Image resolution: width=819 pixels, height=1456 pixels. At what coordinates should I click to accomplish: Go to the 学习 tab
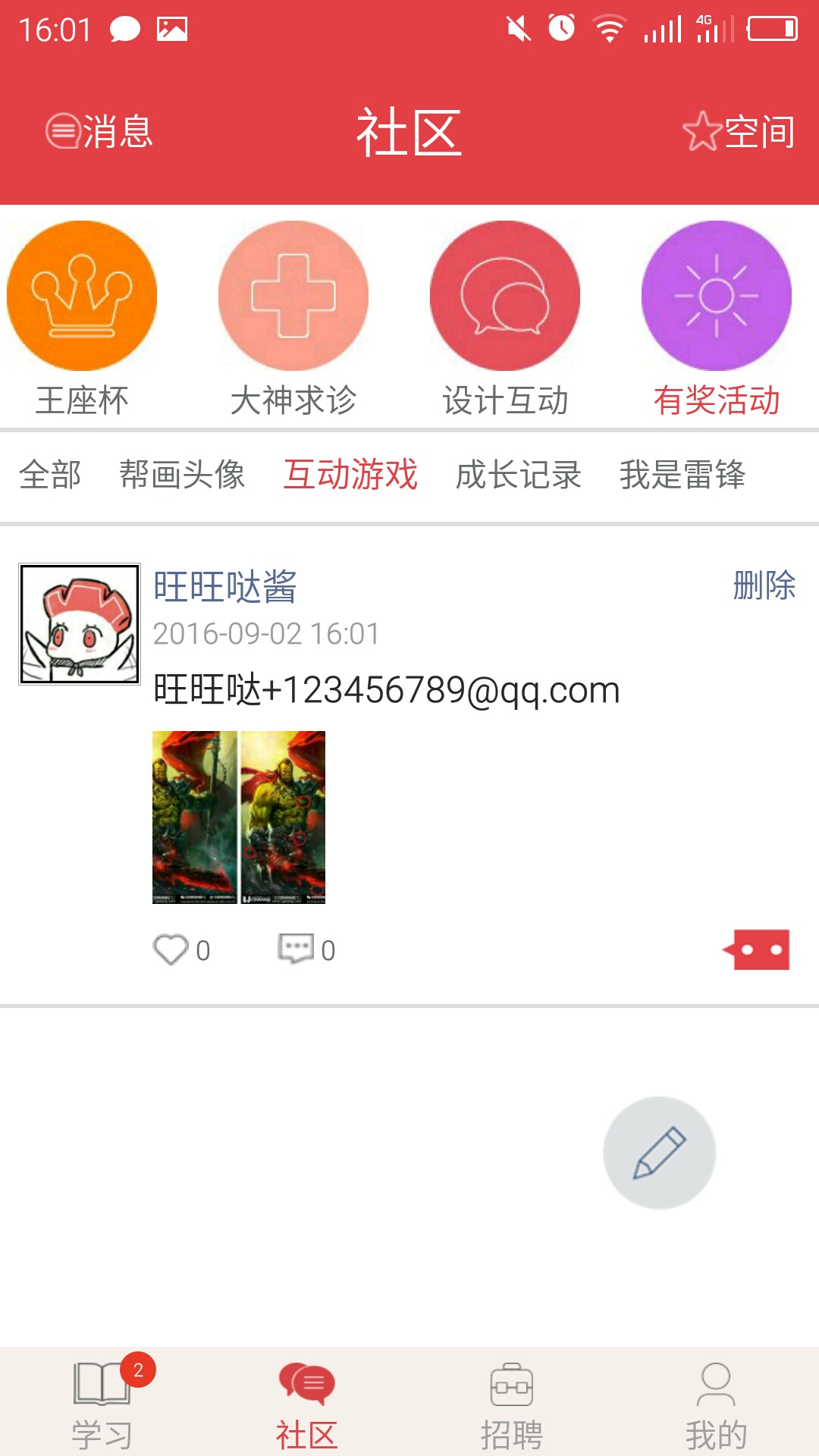(x=102, y=1403)
